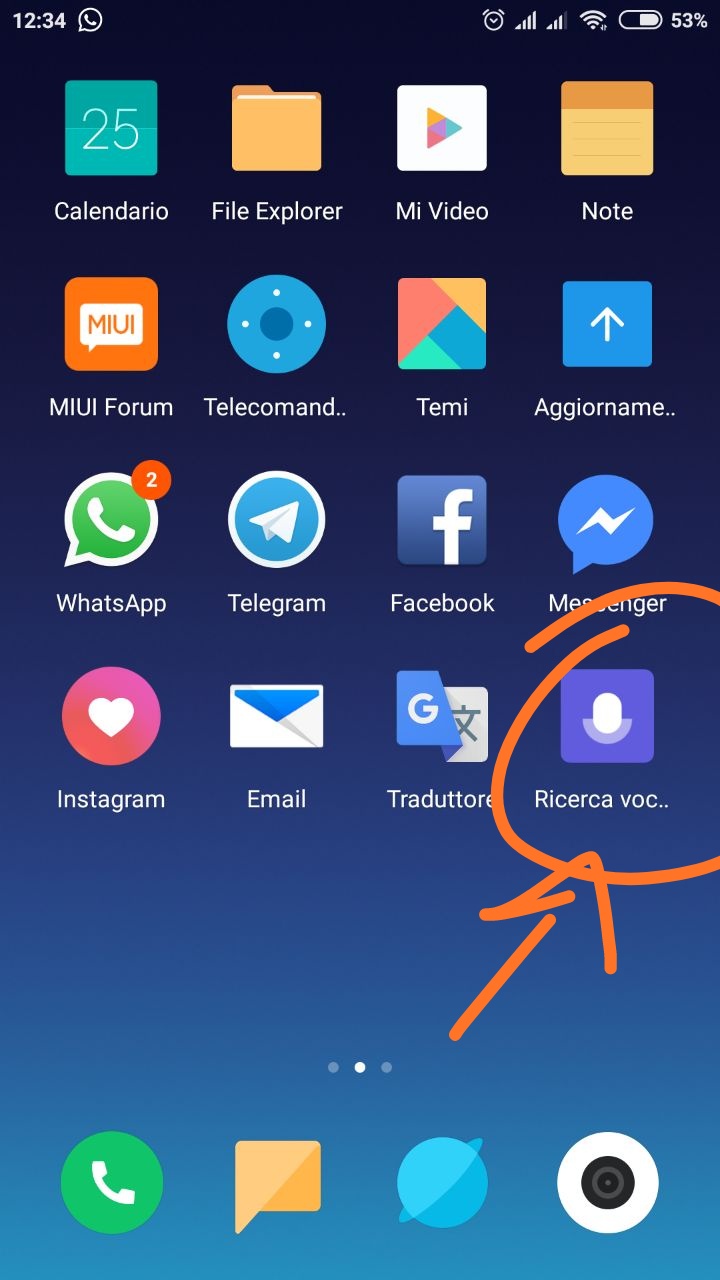Open the Facebook app
The width and height of the screenshot is (720, 1280).
coord(442,520)
